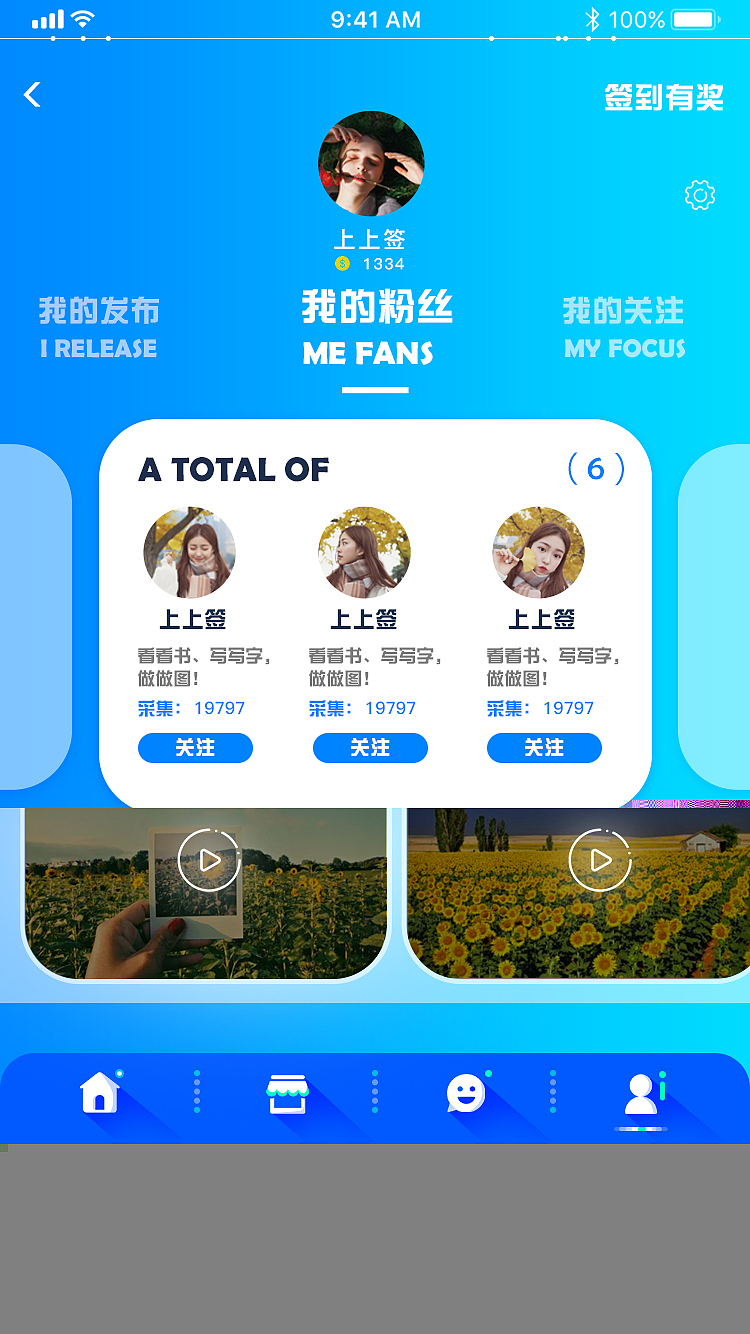Switch to the 我的发布 I RELEASE tab
Image resolution: width=750 pixels, height=1334 pixels.
tap(97, 325)
